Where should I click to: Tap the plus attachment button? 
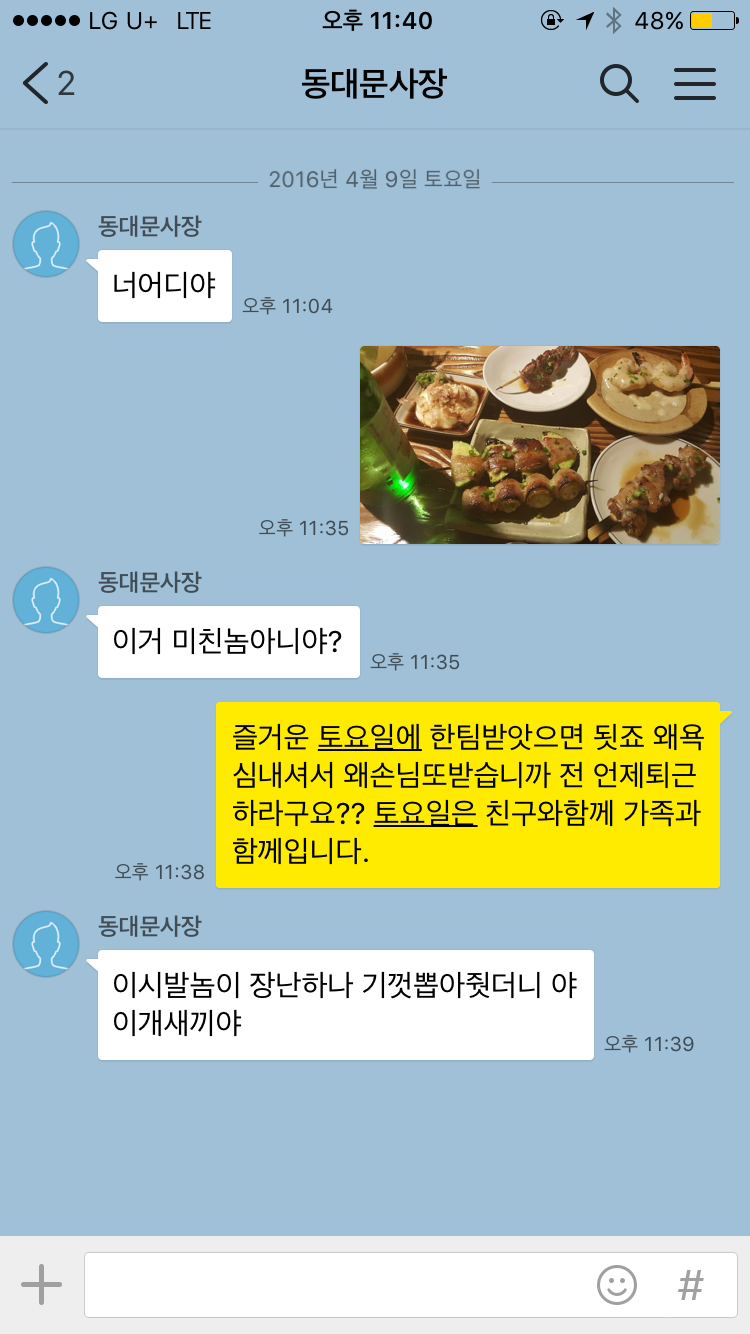click(41, 1284)
